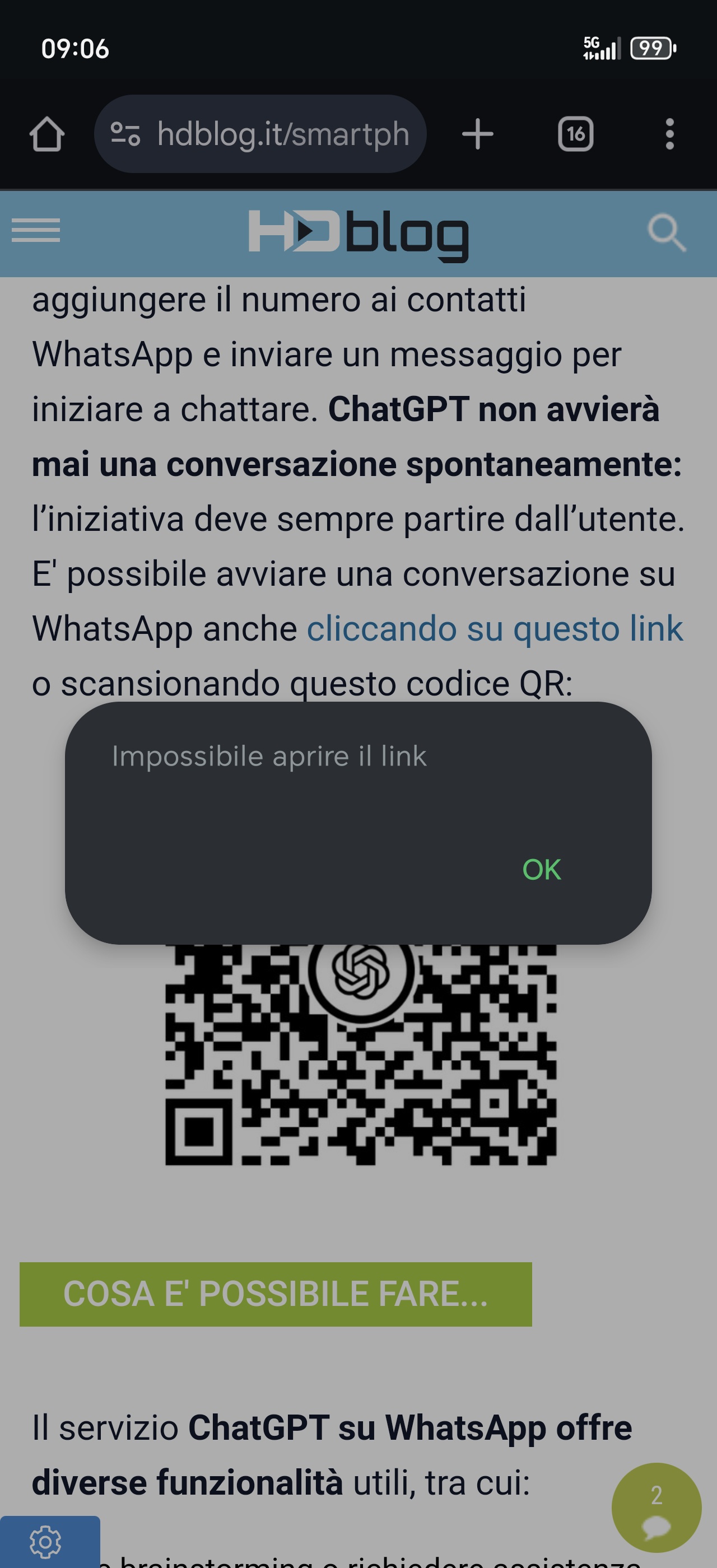Image resolution: width=717 pixels, height=1568 pixels.
Task: Follow the cliccando su questo link hyperlink
Action: click(495, 629)
